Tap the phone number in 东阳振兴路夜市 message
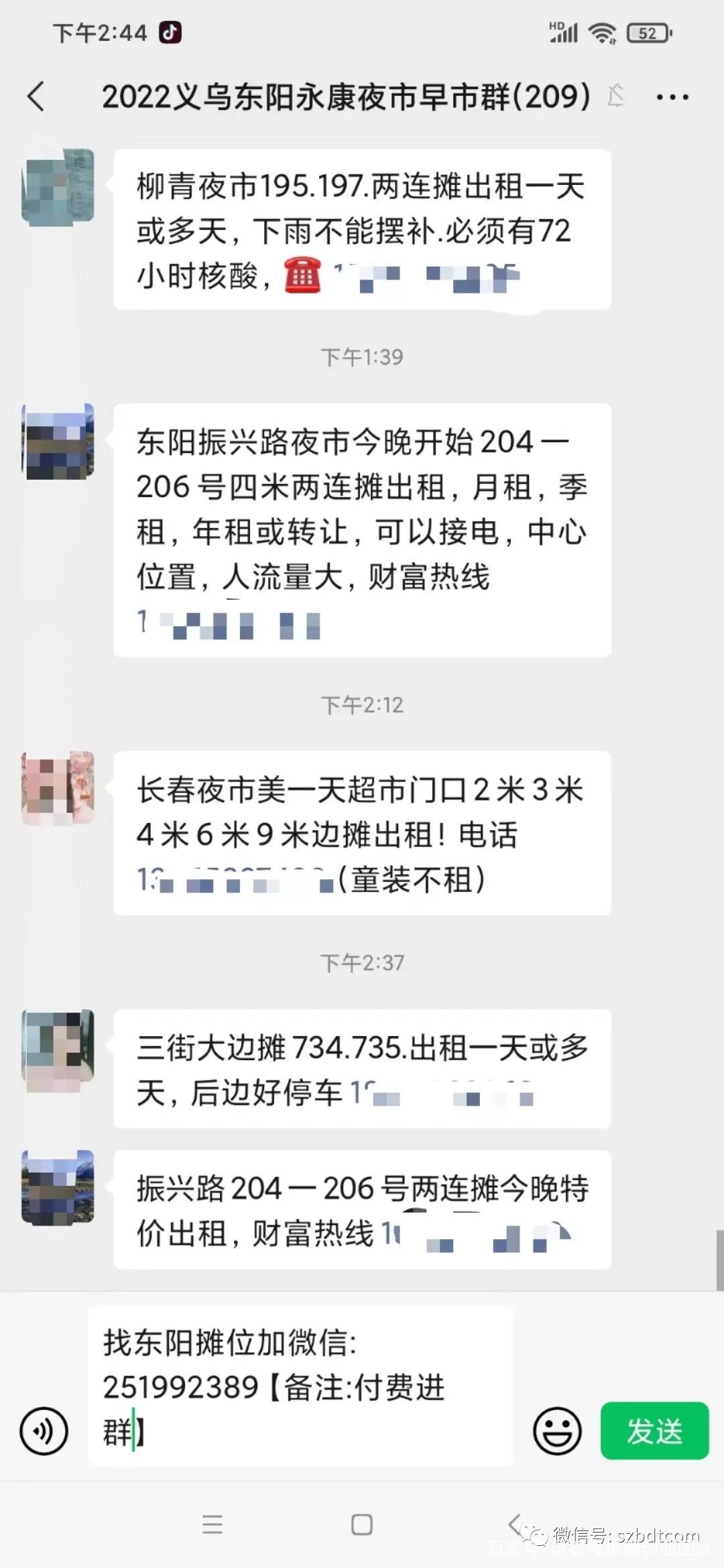 (x=229, y=625)
